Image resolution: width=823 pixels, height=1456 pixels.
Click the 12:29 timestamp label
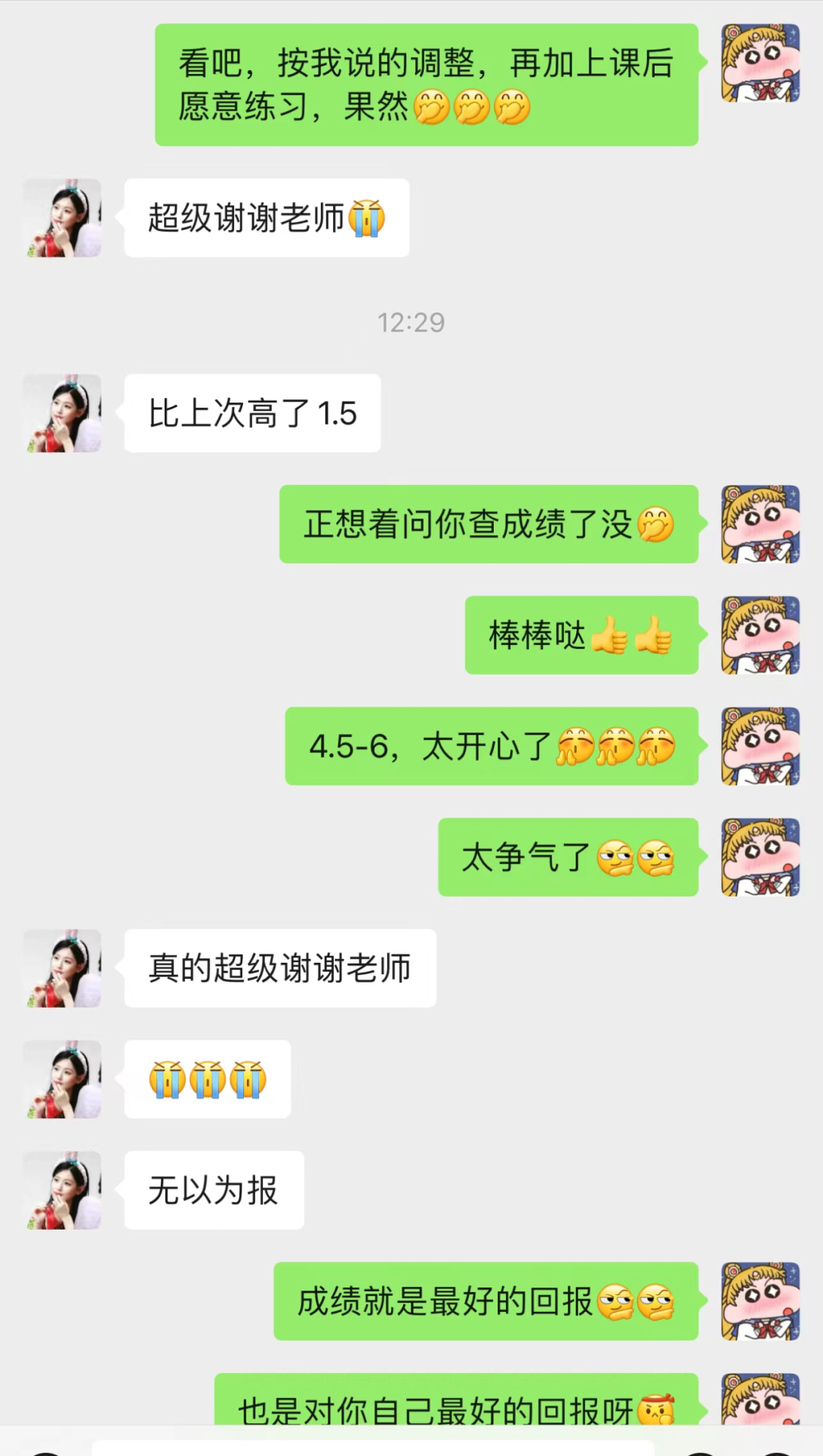tap(411, 322)
